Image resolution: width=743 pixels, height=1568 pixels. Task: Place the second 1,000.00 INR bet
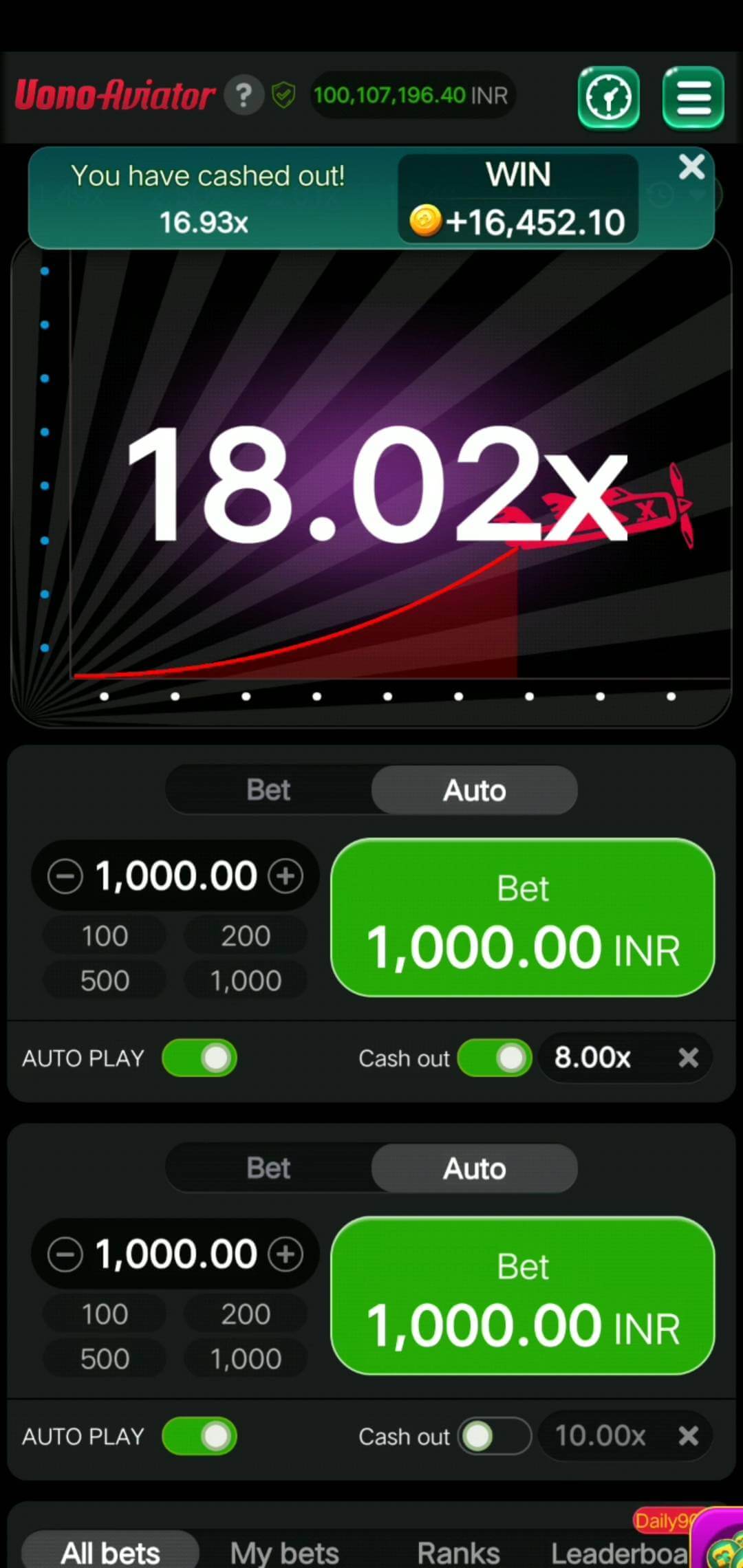(x=523, y=1296)
